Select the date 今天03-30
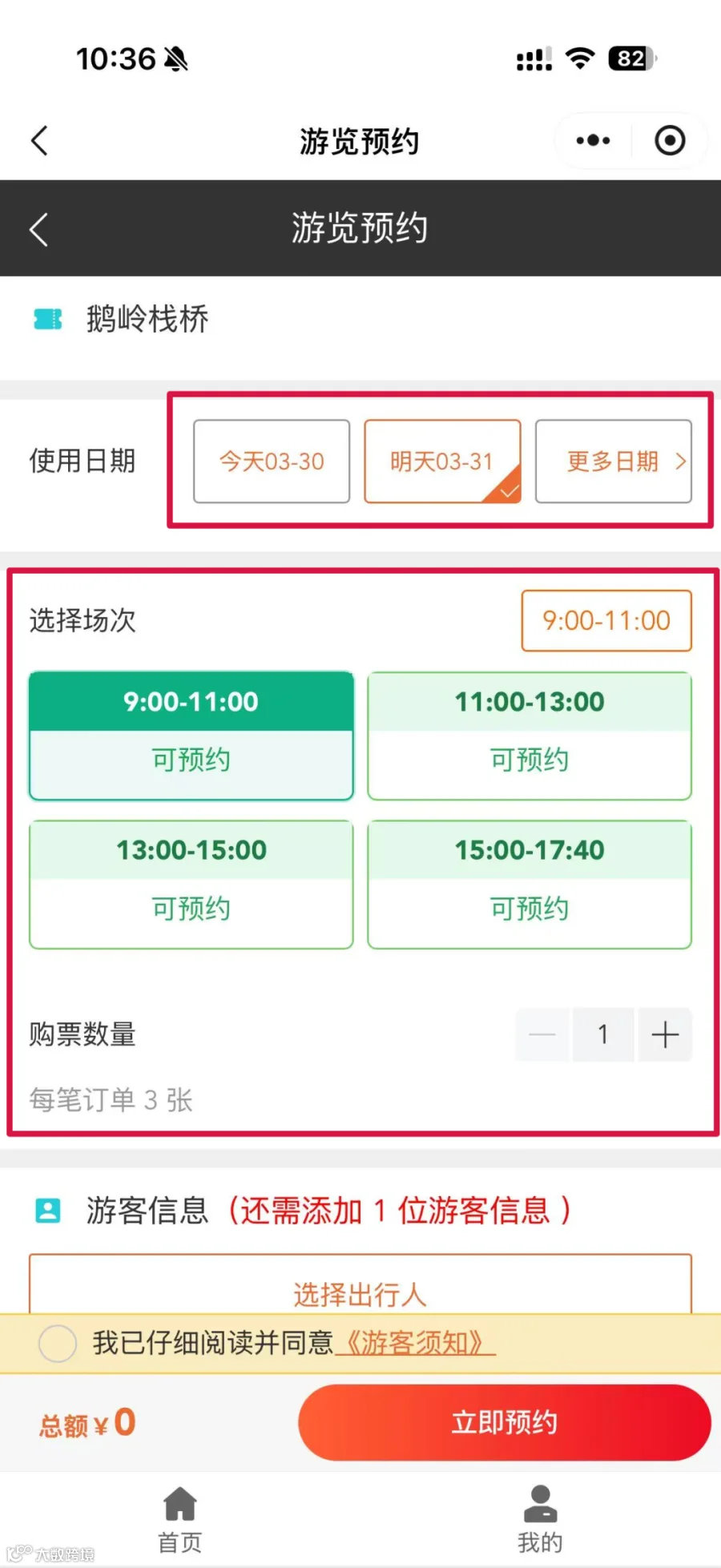This screenshot has width=721, height=1568. pyautogui.click(x=272, y=462)
